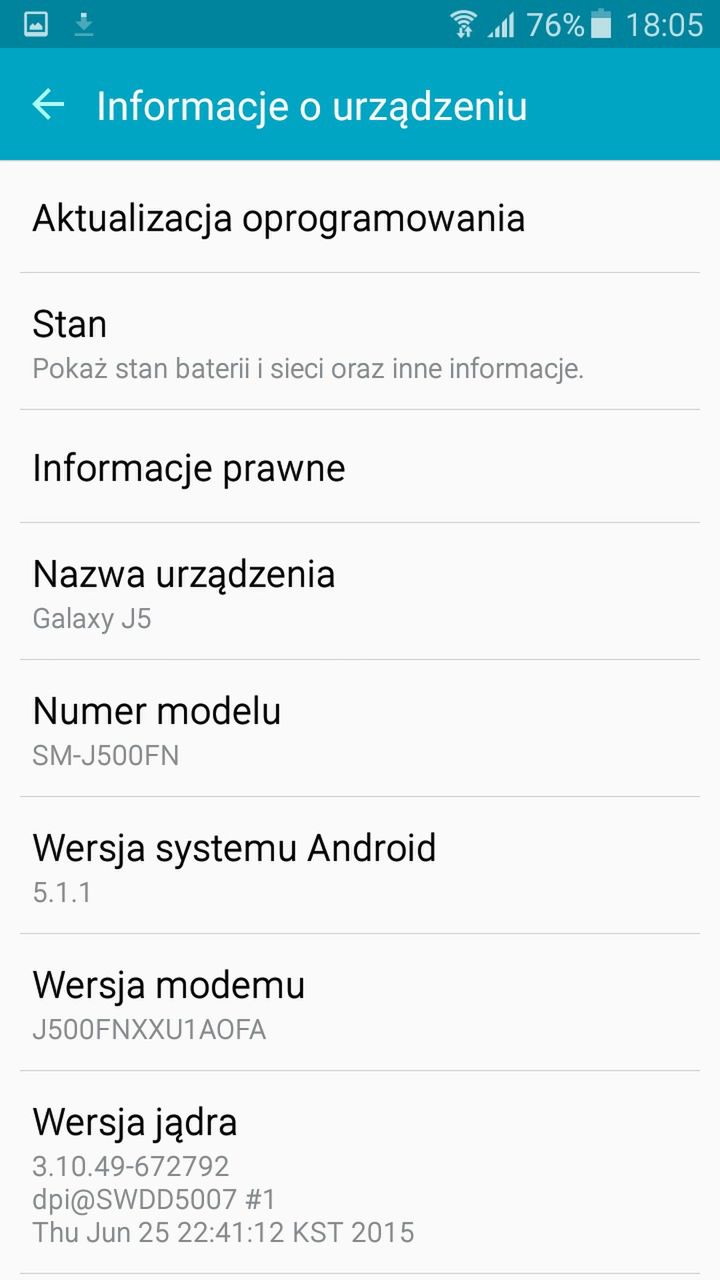Tap the download notification icon
Screen dimensions: 720x1280
coord(83,25)
